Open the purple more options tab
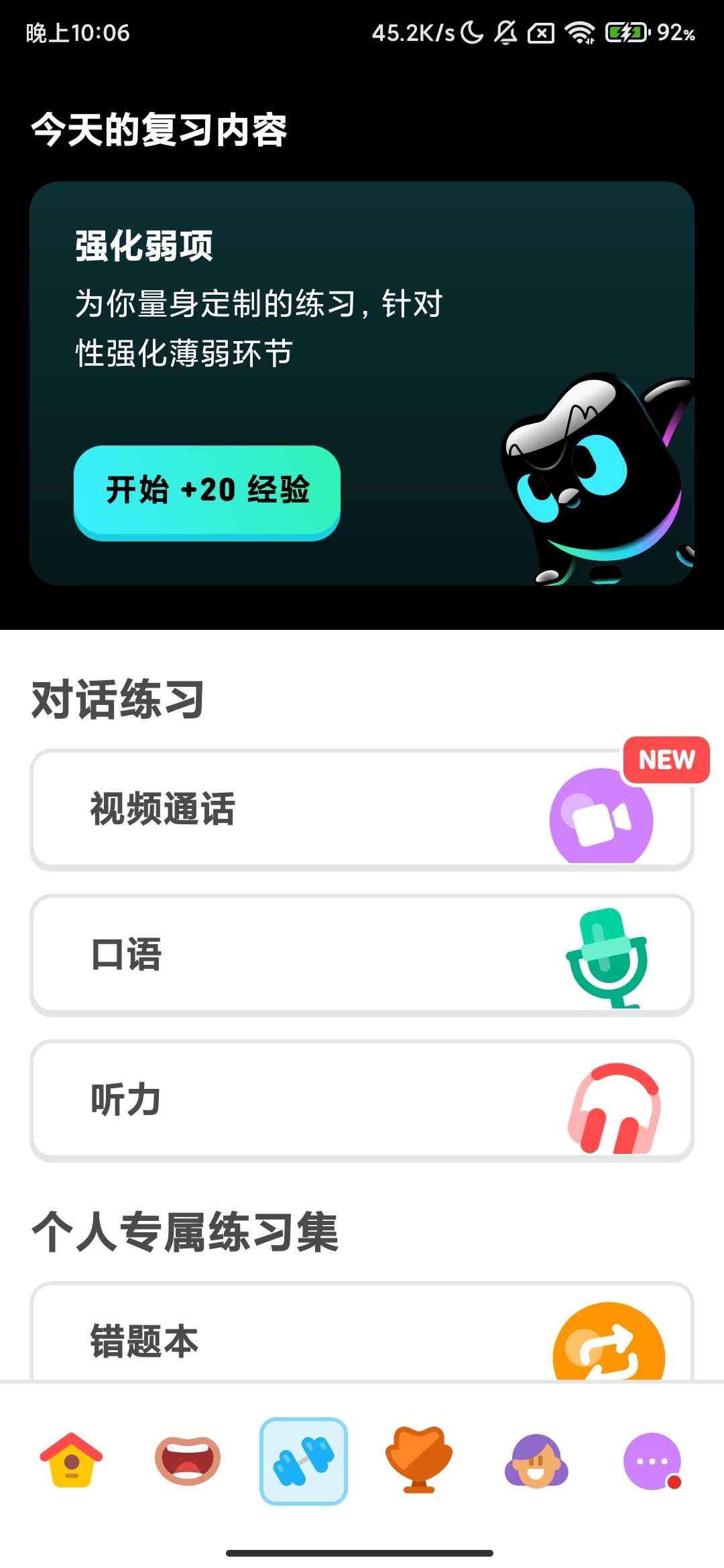 652,1461
